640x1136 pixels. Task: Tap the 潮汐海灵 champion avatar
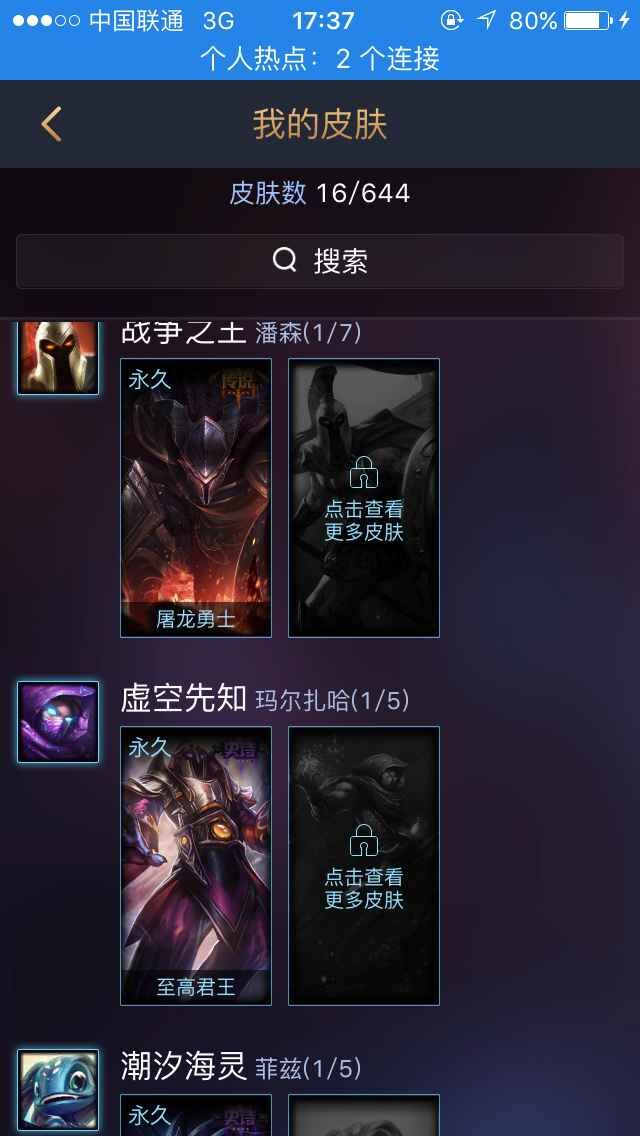point(58,1090)
